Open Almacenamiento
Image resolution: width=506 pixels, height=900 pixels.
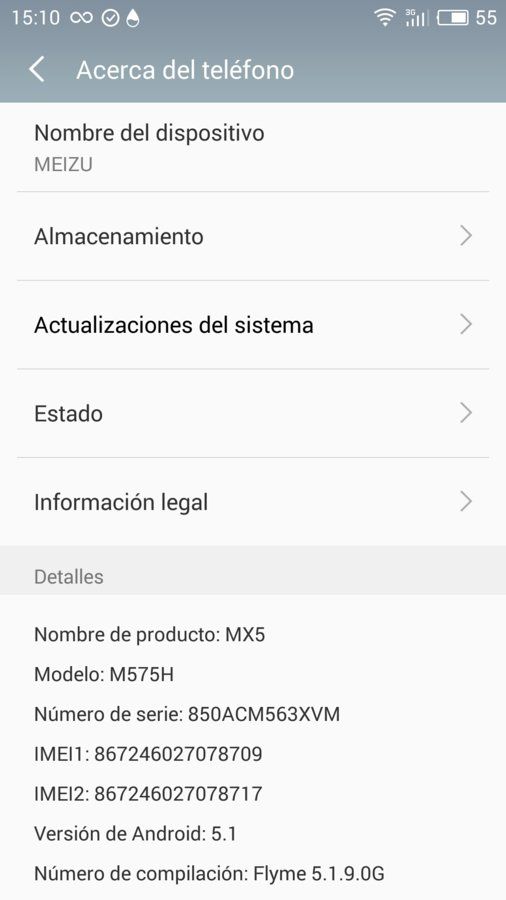click(x=253, y=236)
